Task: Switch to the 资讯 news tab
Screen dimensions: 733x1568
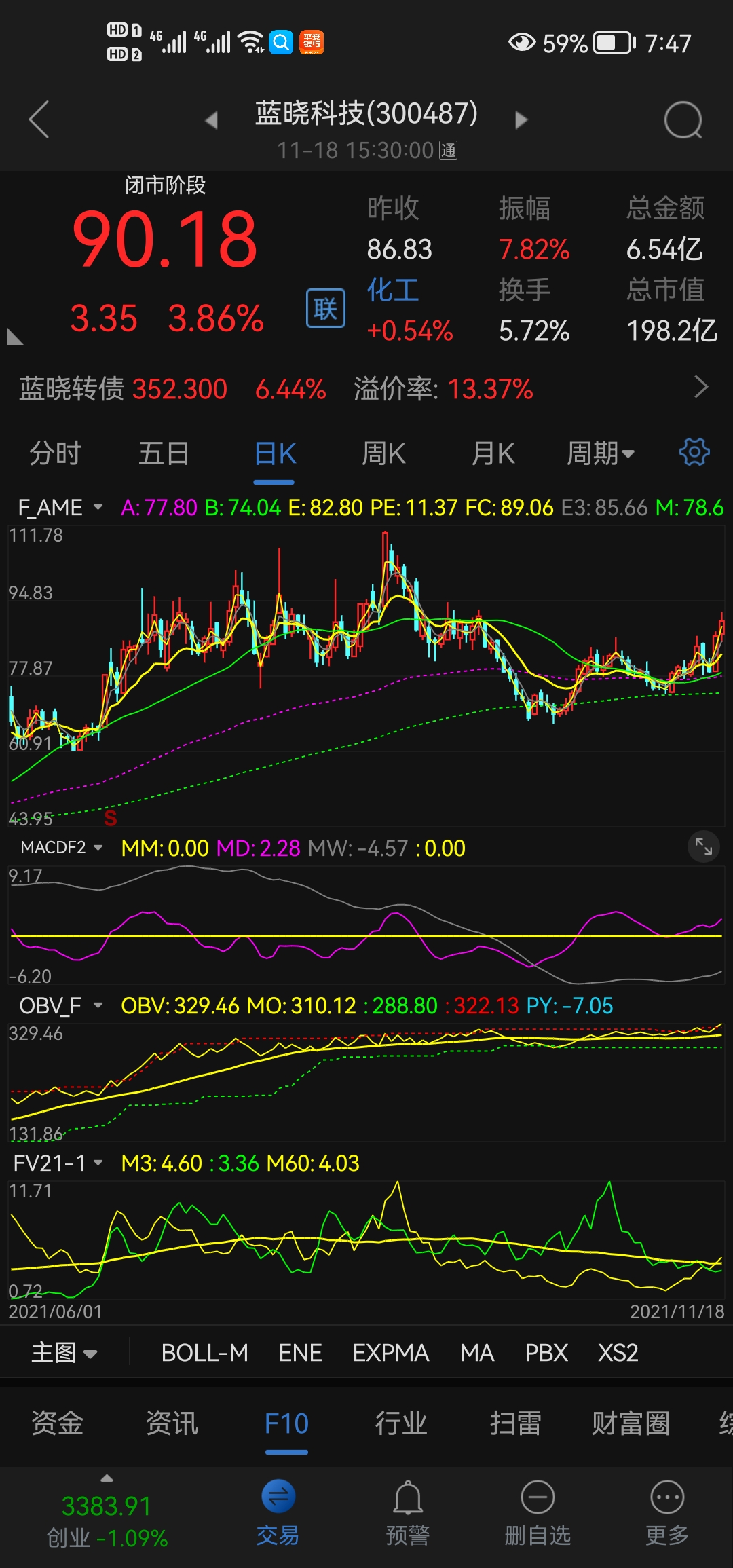Action: tap(172, 1423)
